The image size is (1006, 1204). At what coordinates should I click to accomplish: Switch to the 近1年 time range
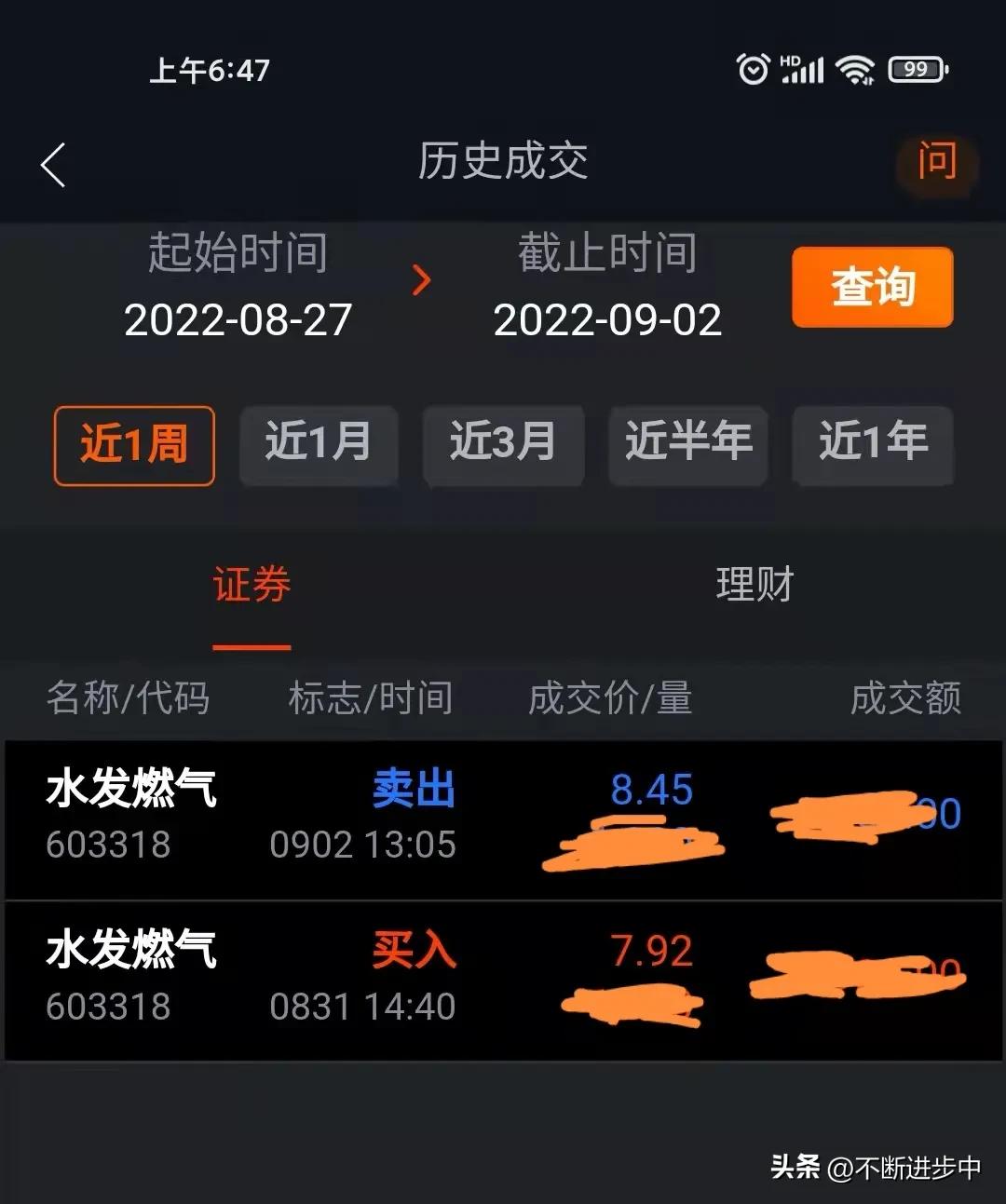click(x=872, y=446)
